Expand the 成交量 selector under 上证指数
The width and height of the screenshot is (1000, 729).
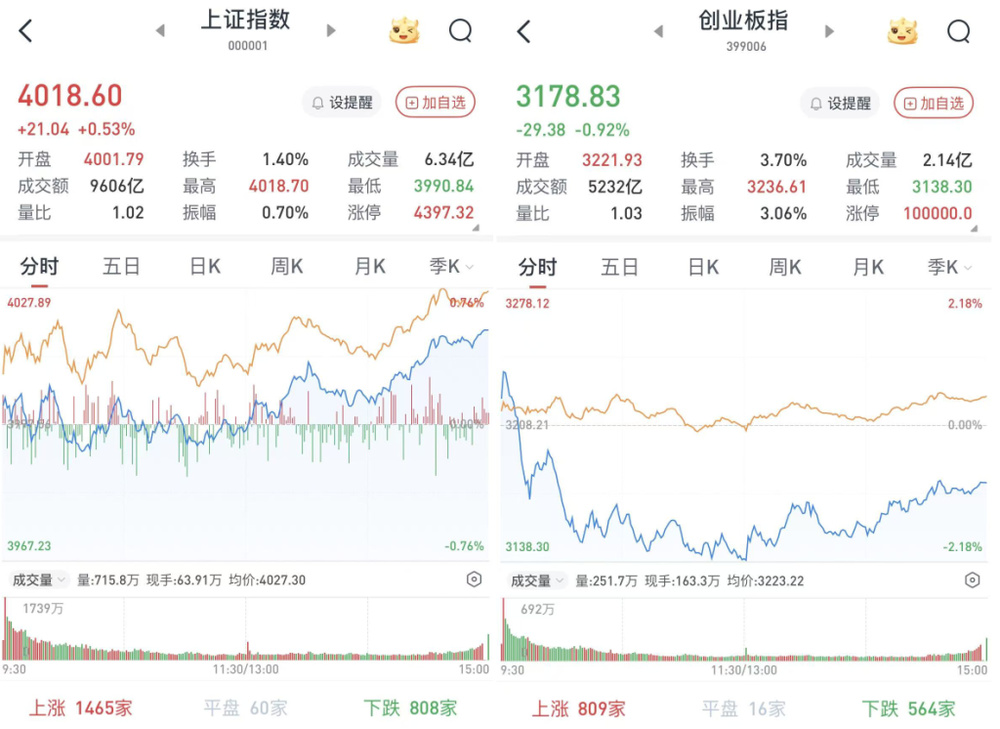click(39, 580)
